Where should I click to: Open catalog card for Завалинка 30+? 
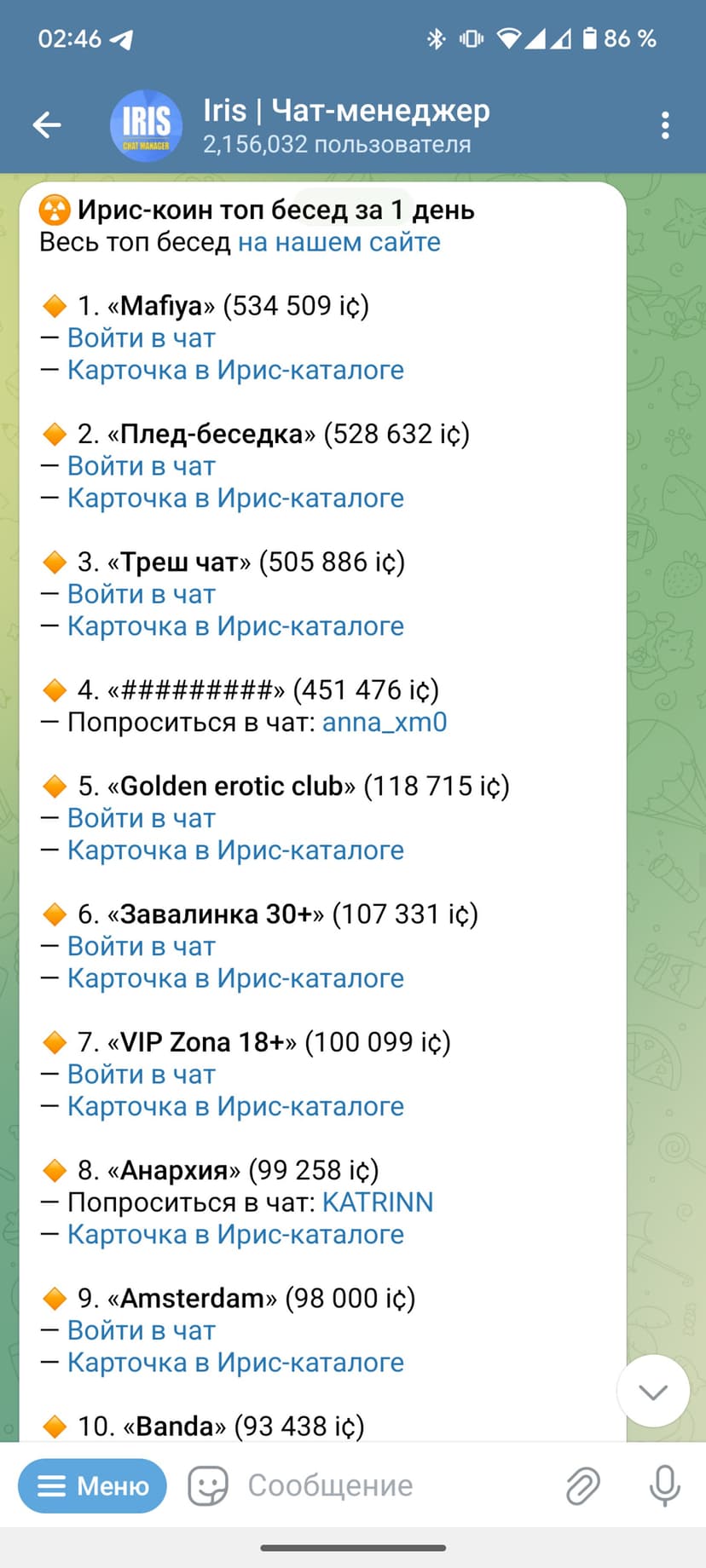235,978
